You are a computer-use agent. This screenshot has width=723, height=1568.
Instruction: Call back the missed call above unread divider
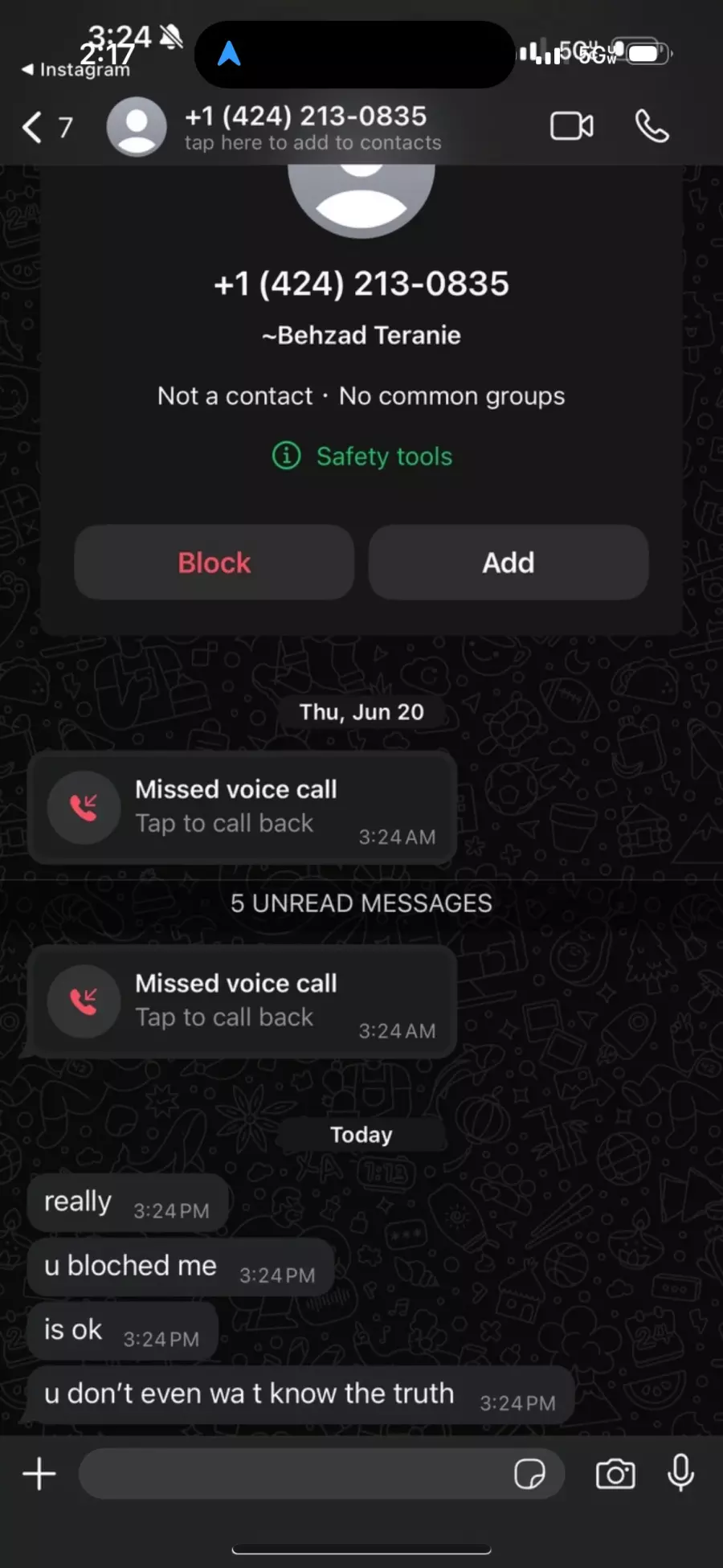[243, 807]
